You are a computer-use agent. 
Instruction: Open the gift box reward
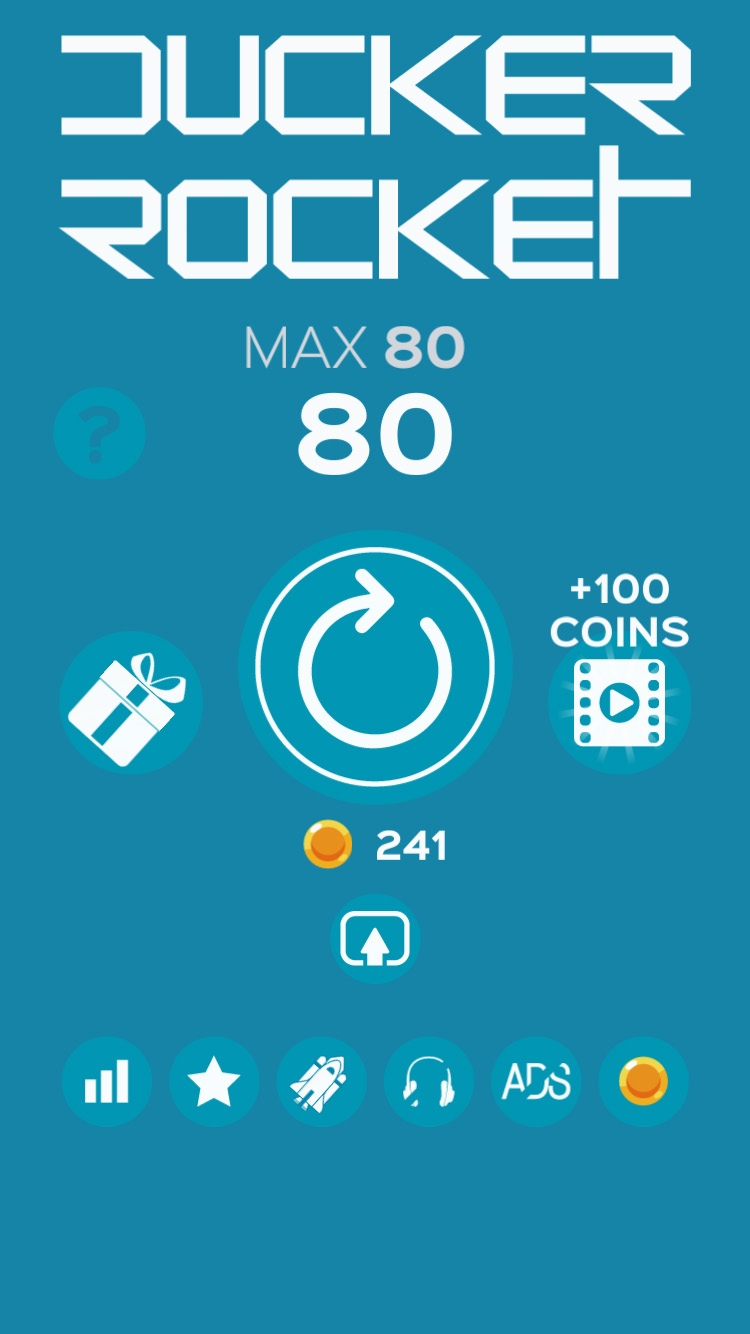(x=131, y=702)
